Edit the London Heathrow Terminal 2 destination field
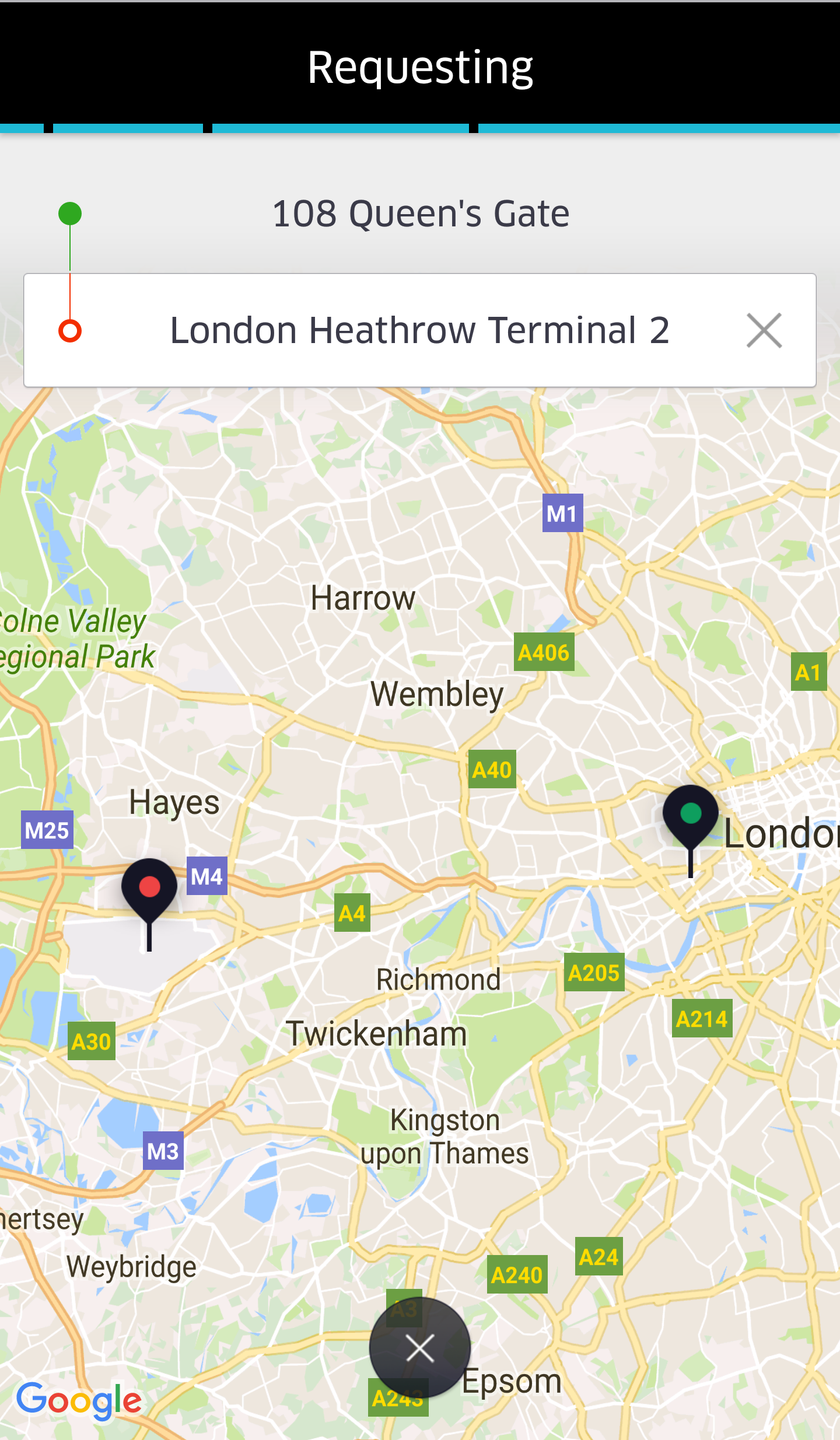 click(419, 330)
